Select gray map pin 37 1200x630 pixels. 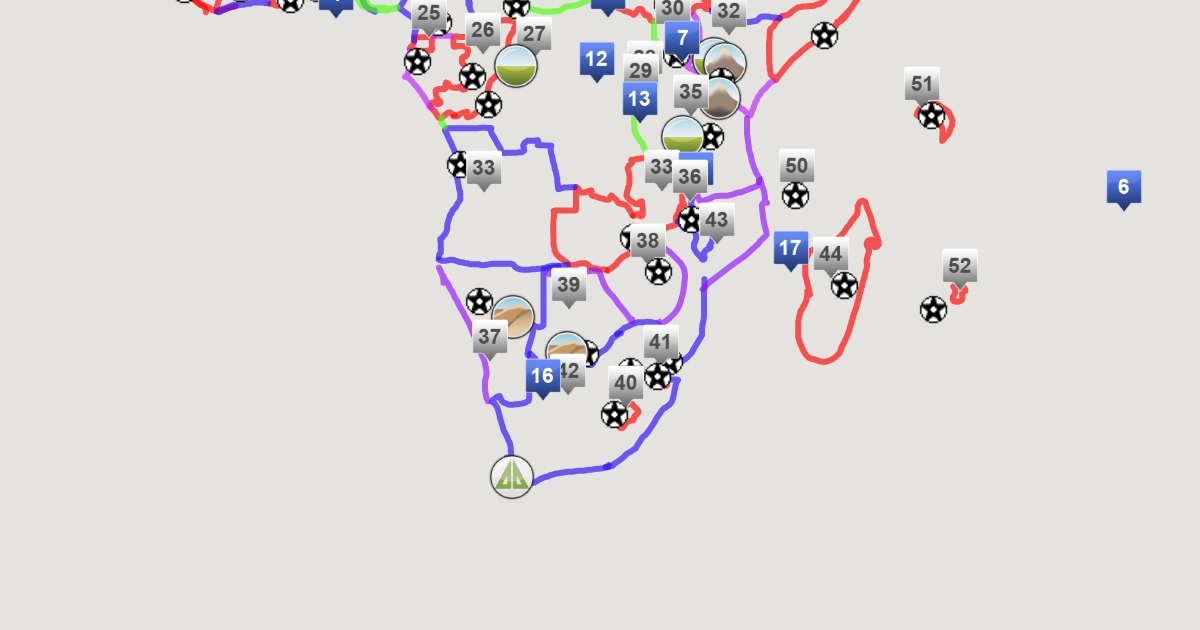[489, 338]
